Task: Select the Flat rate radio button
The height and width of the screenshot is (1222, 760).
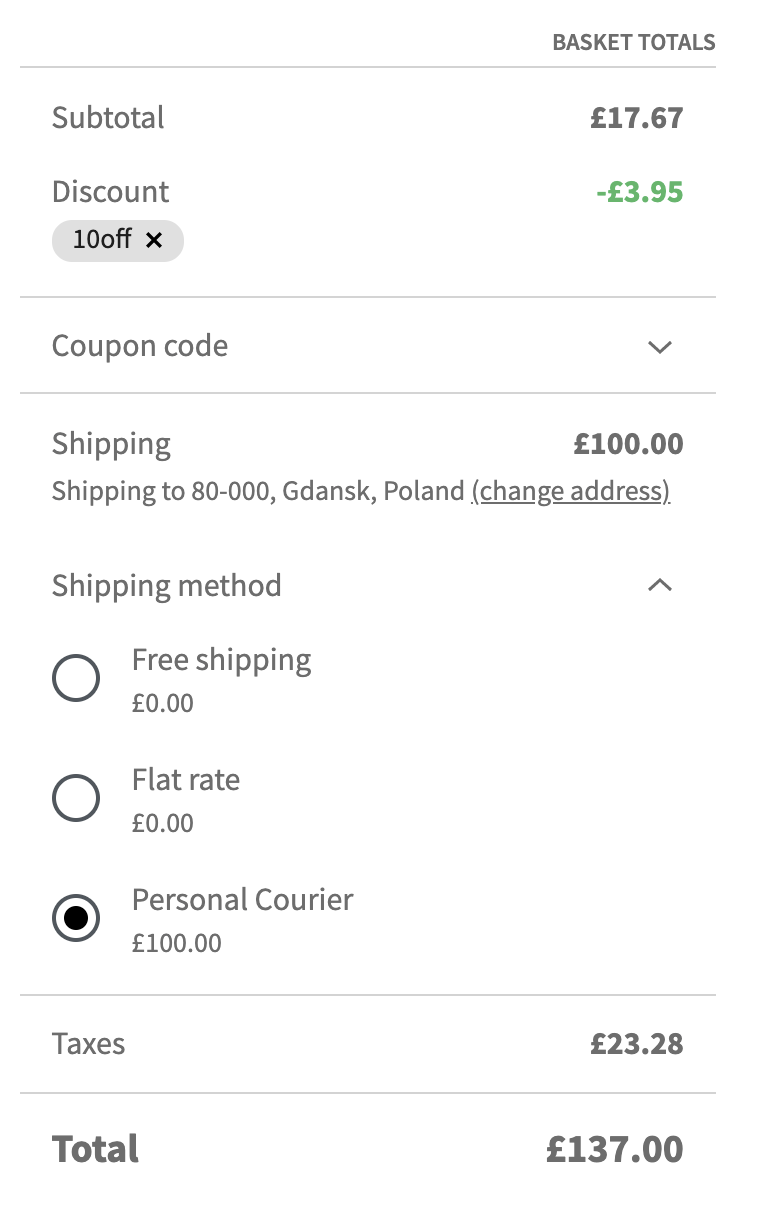Action: [x=75, y=797]
